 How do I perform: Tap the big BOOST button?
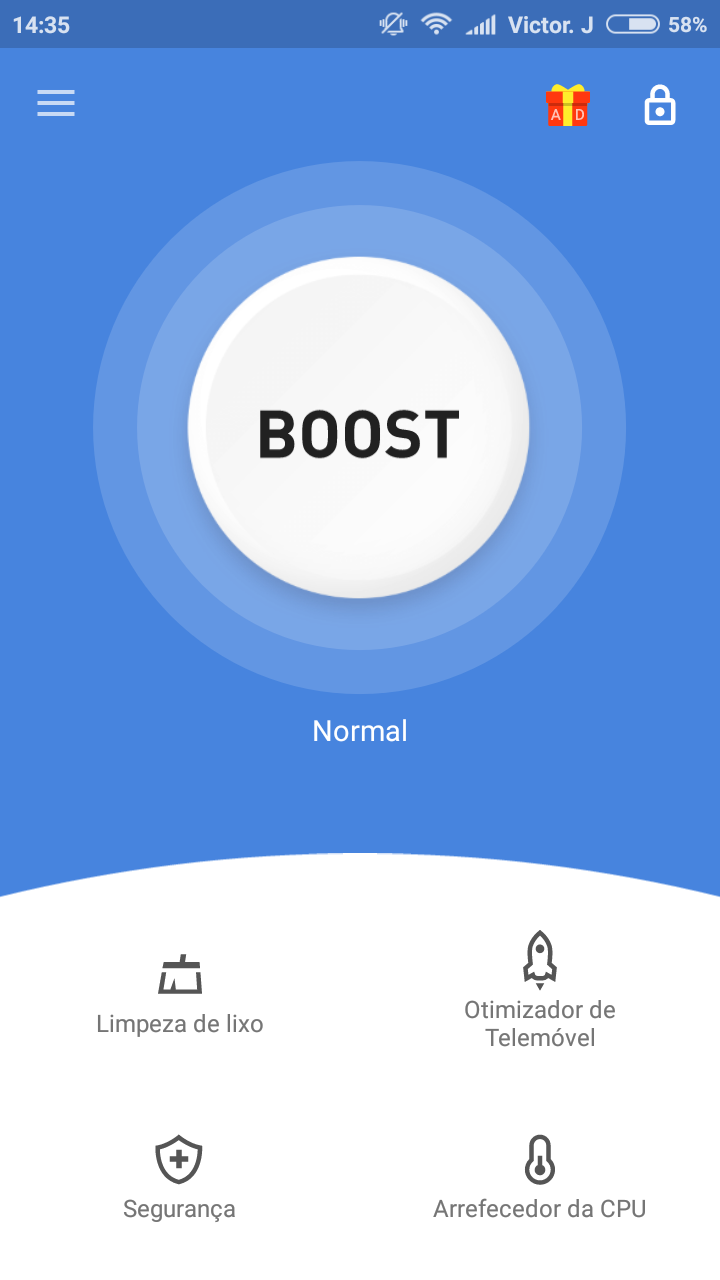point(359,428)
